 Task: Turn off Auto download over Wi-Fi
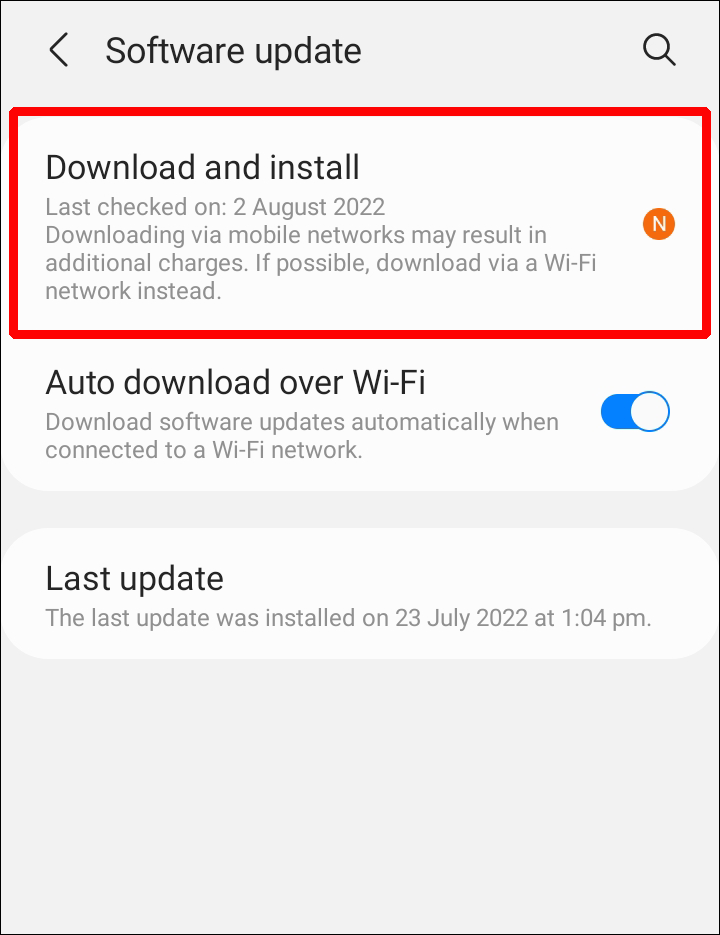635,411
